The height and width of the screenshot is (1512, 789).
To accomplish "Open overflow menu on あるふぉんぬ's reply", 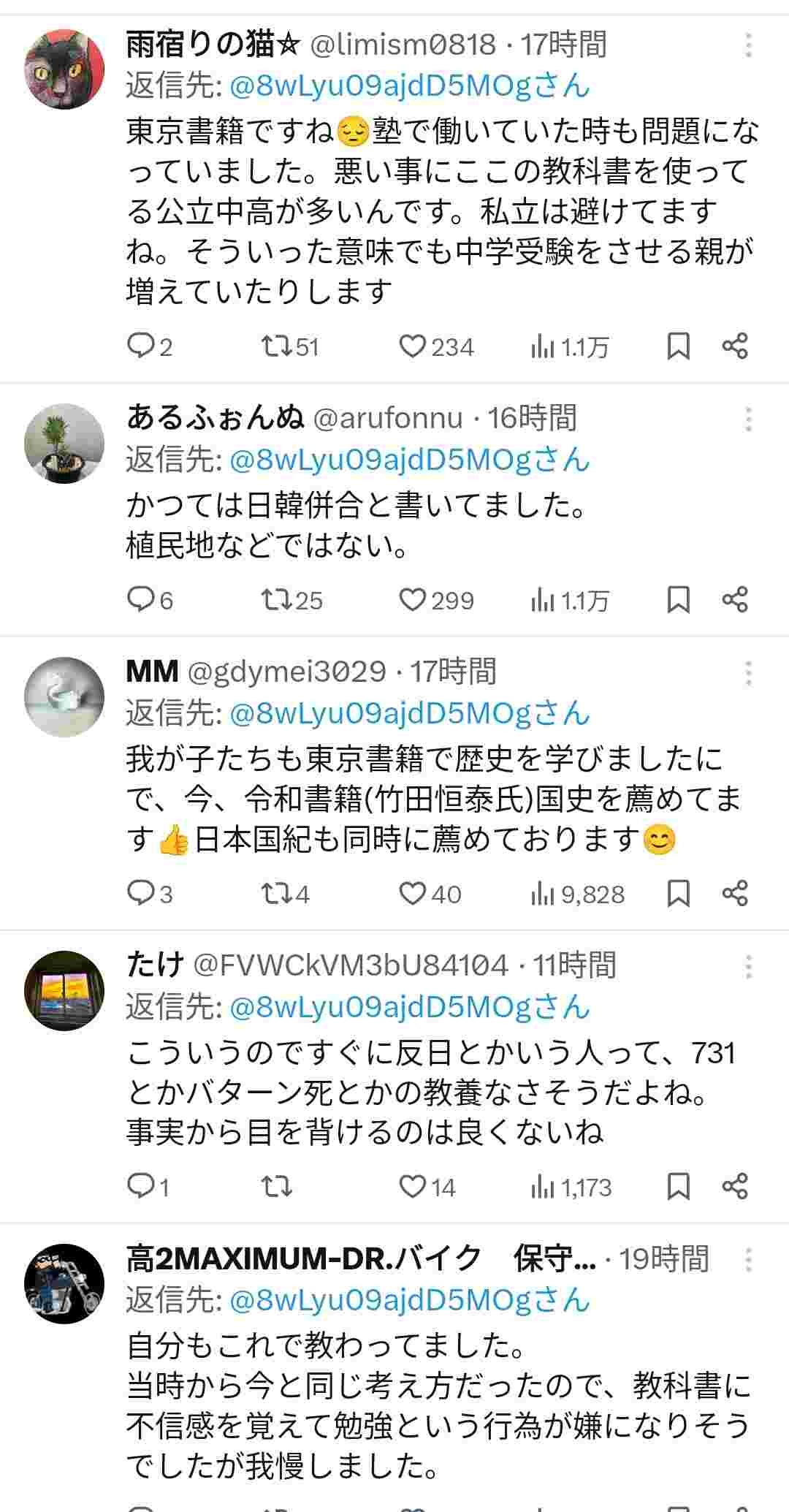I will [x=748, y=419].
